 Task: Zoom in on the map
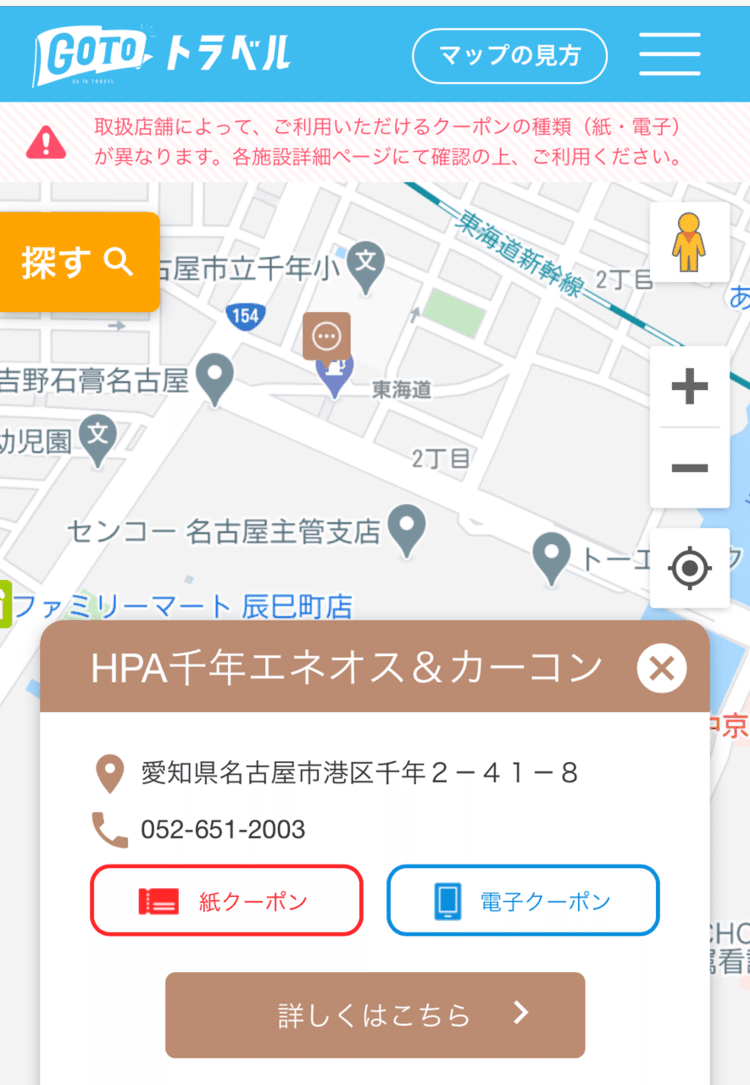click(689, 387)
